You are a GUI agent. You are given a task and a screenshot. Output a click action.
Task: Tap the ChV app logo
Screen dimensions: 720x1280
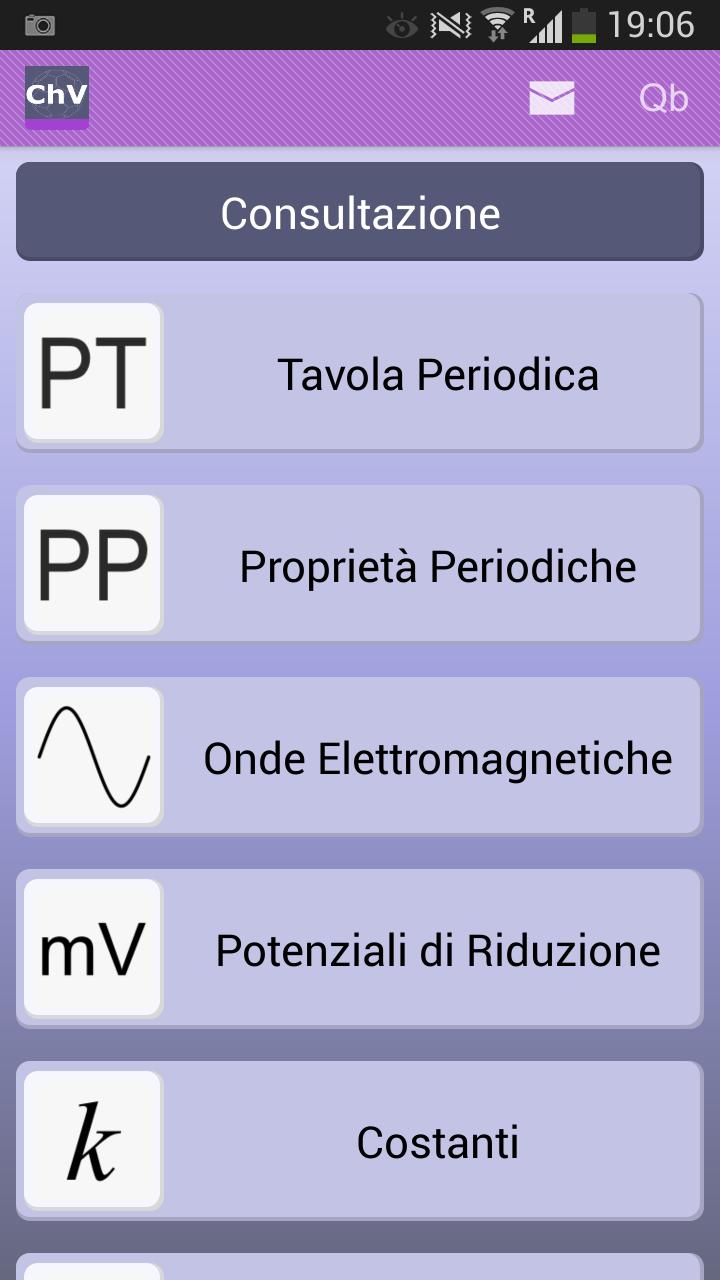click(56, 97)
